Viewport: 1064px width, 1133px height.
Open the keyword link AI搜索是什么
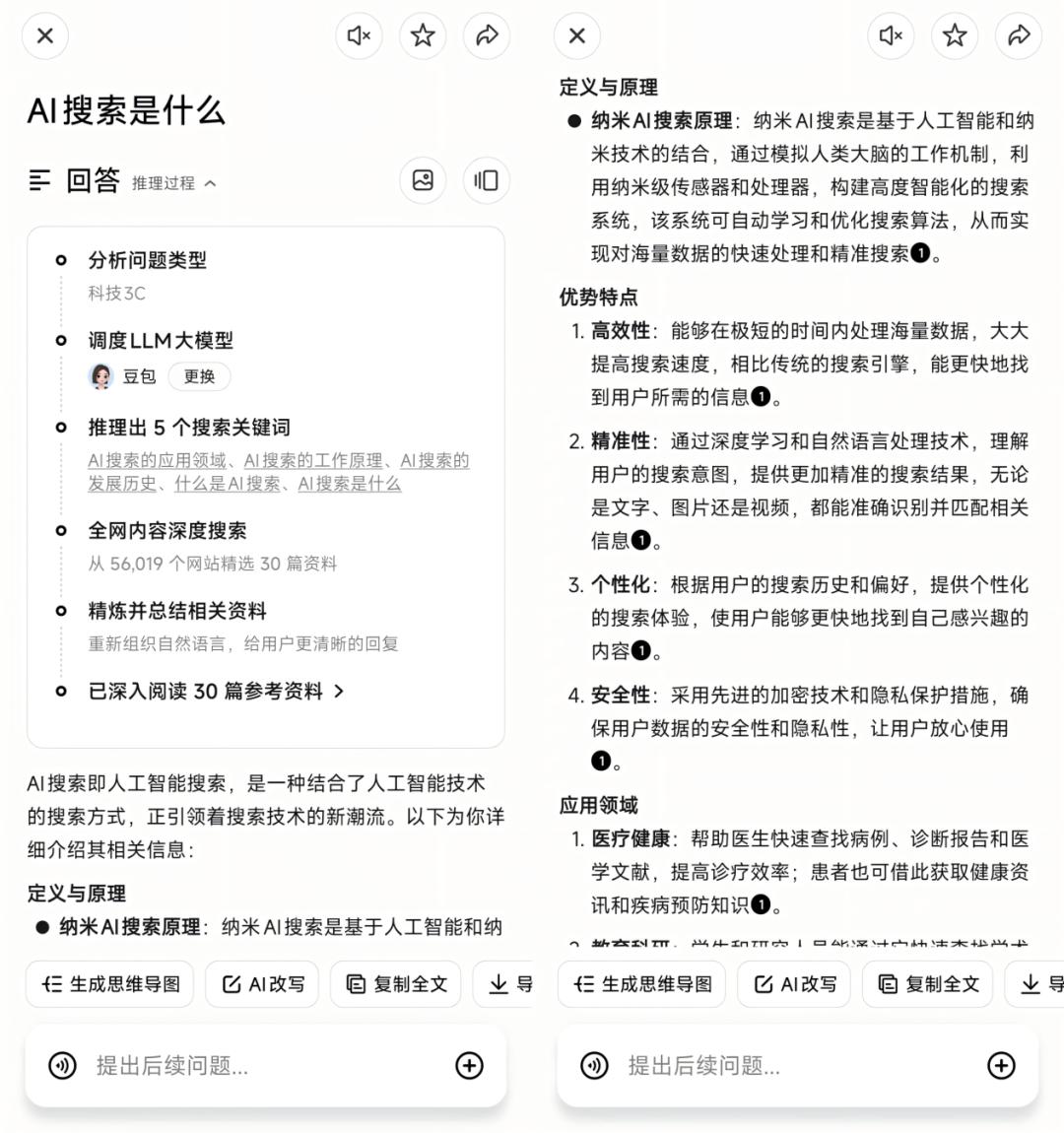tap(350, 484)
